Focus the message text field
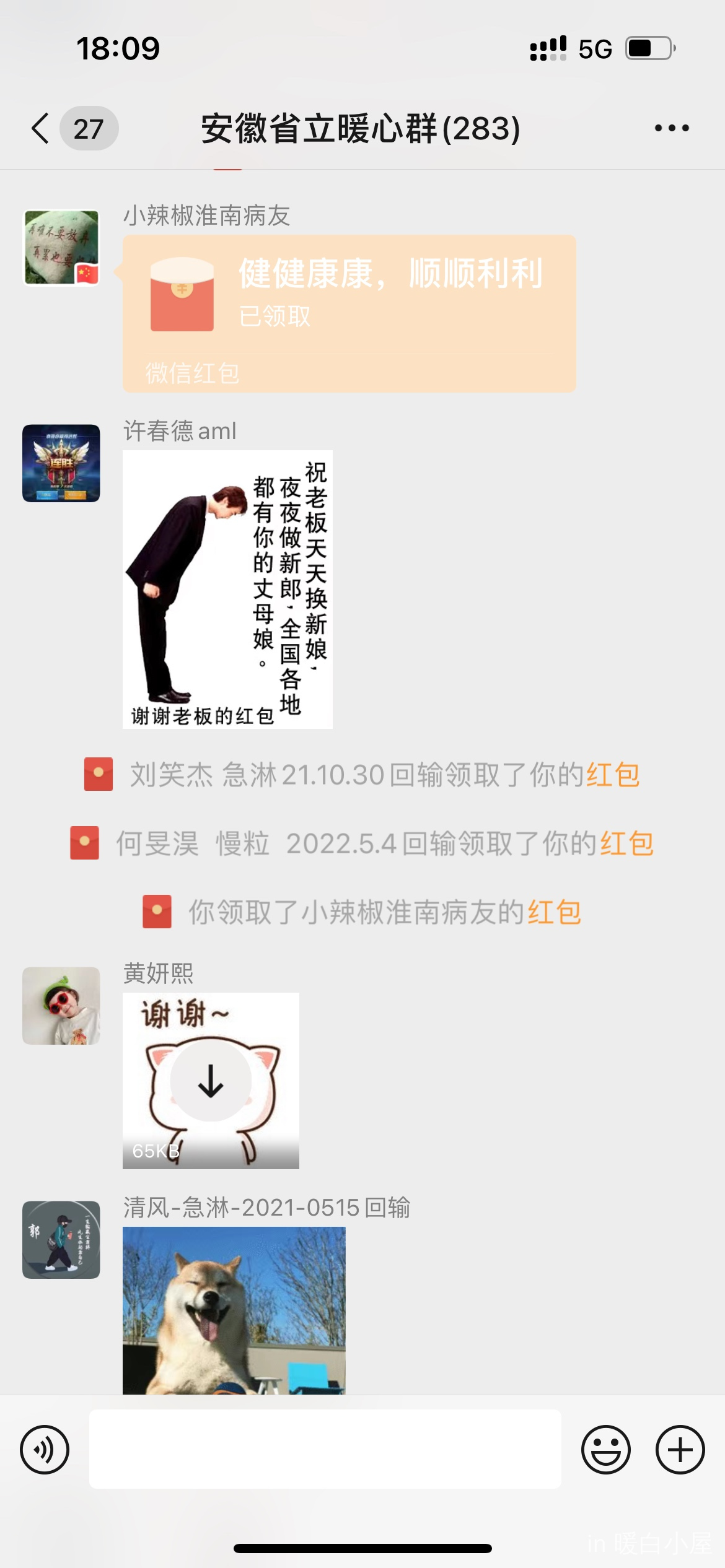Screen dimensions: 725x1568 325,1449
